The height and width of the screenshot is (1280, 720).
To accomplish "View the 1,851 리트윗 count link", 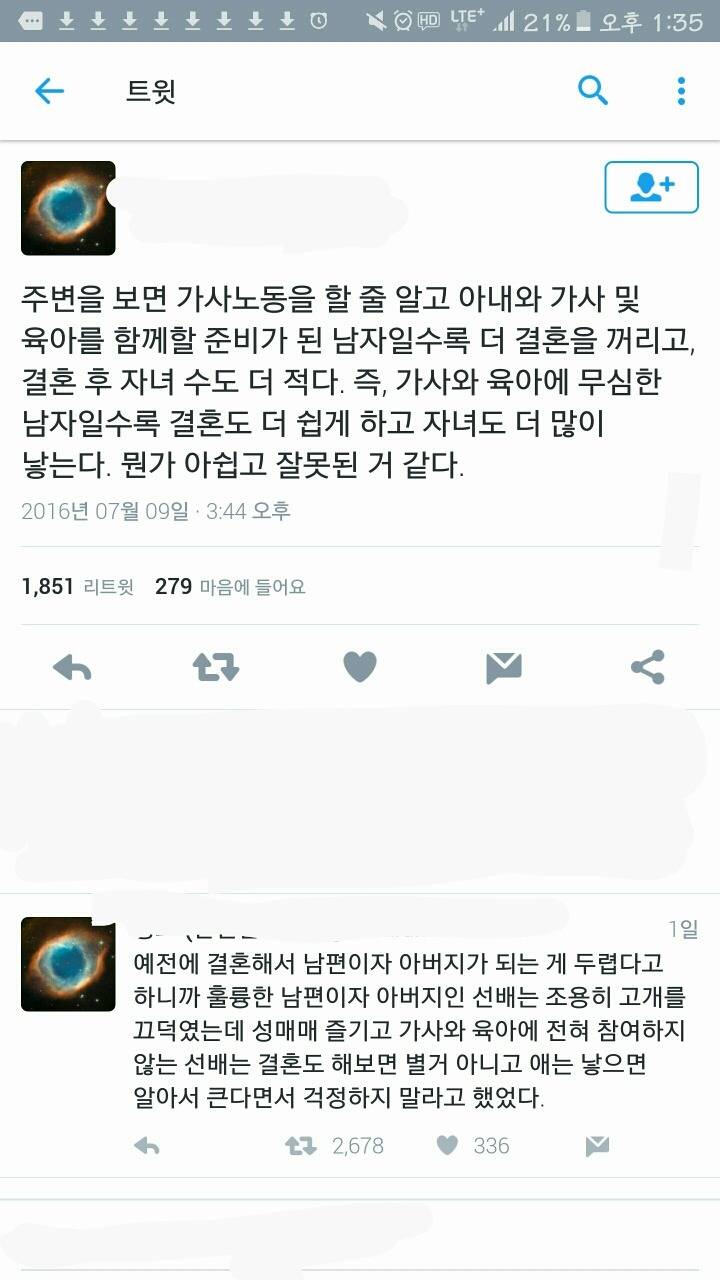I will [75, 587].
